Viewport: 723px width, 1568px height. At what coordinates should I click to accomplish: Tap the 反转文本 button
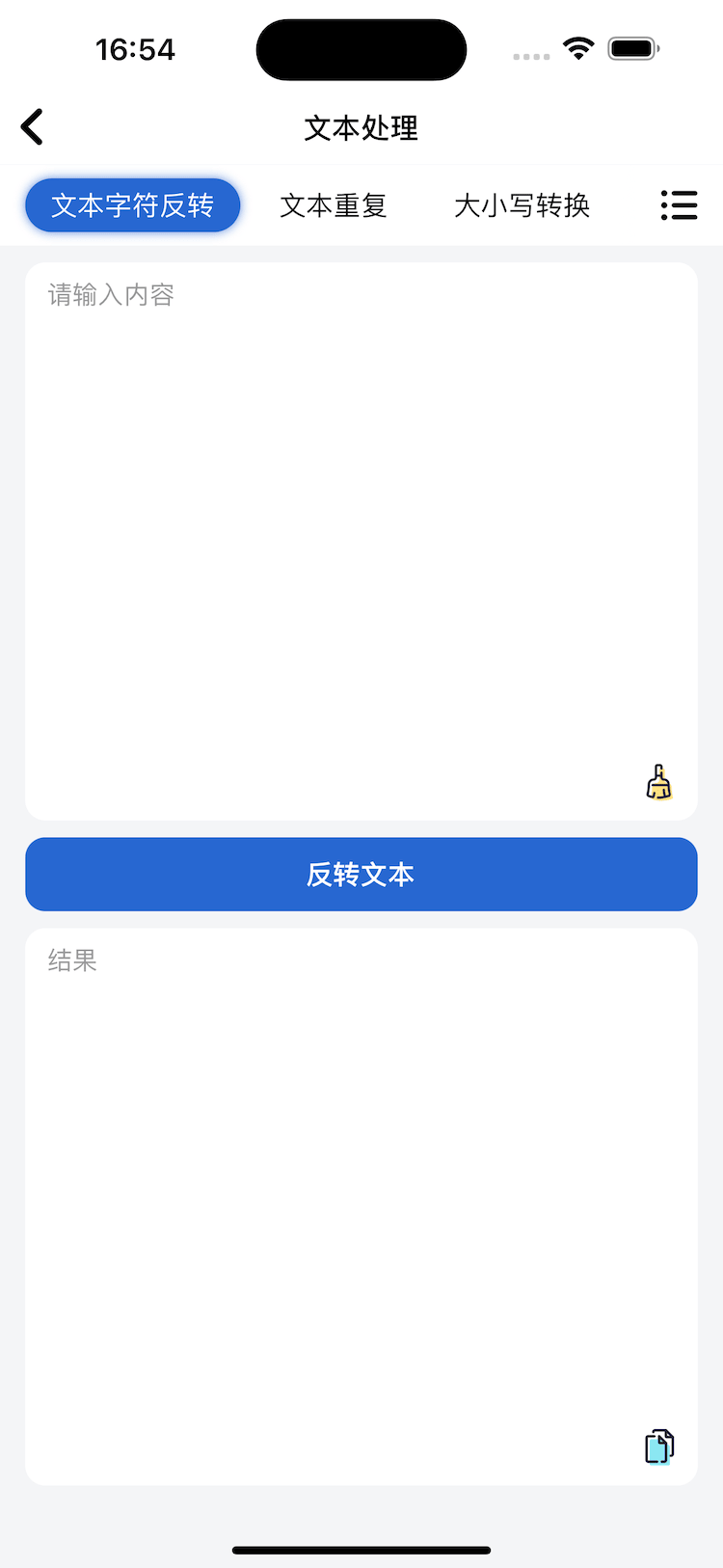[361, 875]
